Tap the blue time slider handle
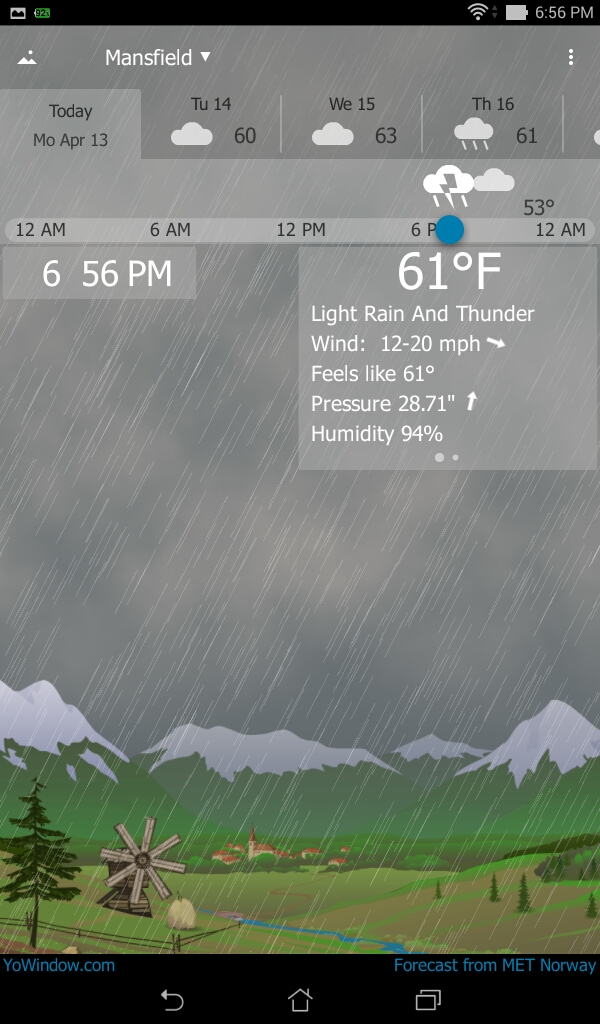The height and width of the screenshot is (1024, 600). tap(450, 229)
